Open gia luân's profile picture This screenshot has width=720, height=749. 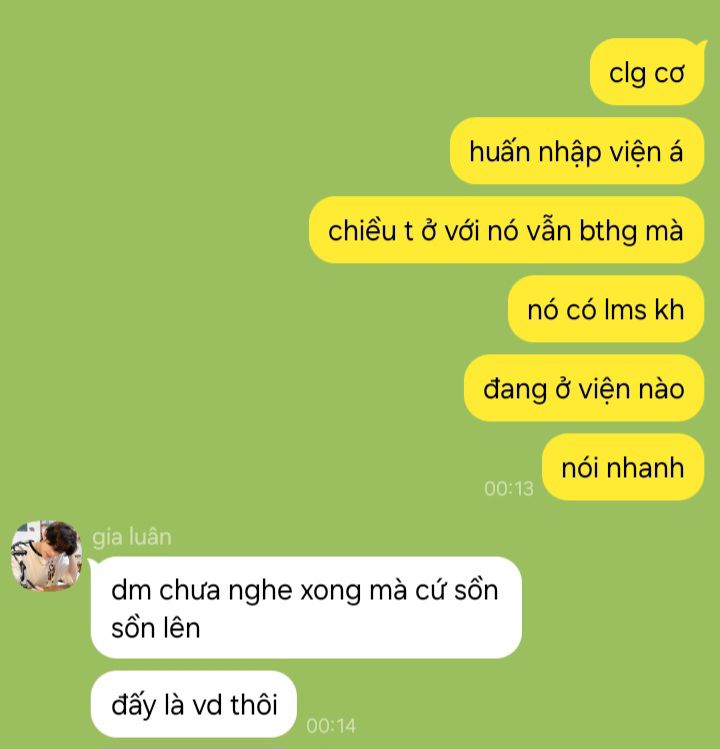[x=46, y=555]
